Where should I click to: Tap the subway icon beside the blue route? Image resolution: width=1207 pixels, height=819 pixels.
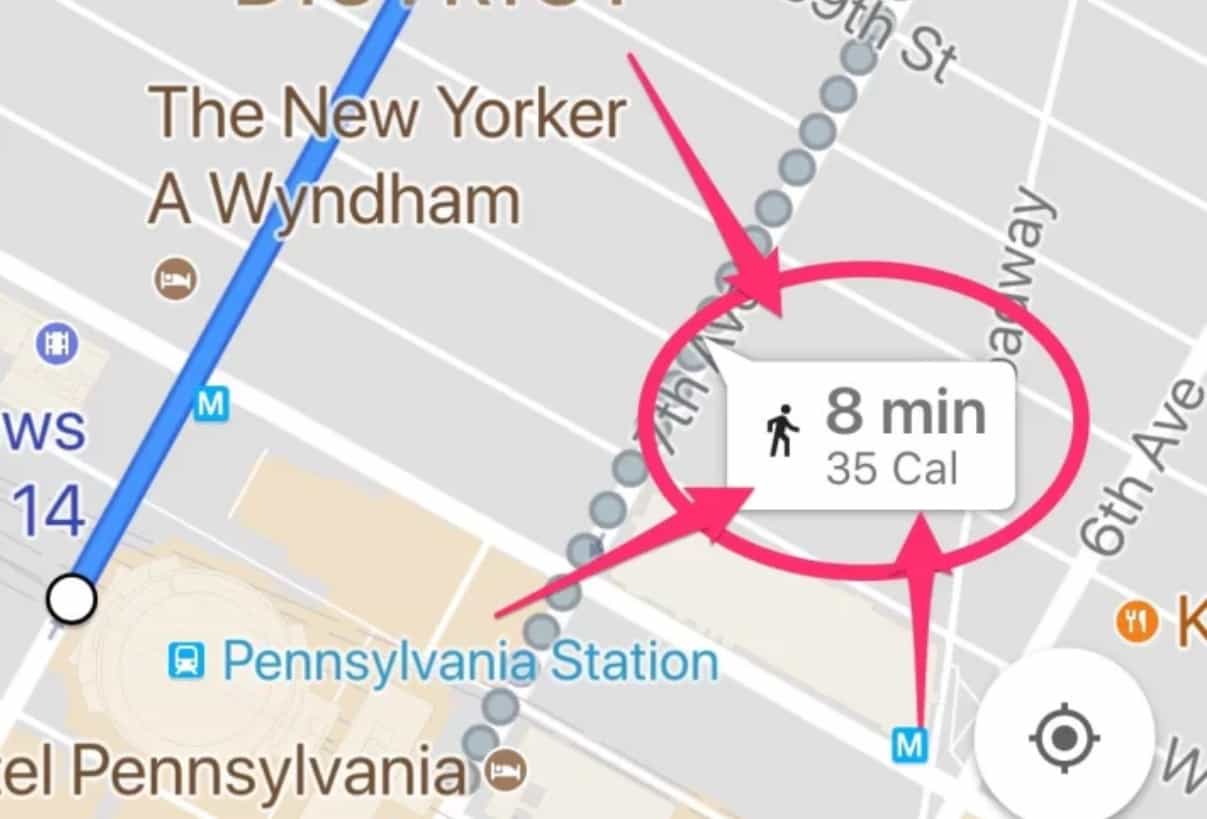[x=211, y=405]
